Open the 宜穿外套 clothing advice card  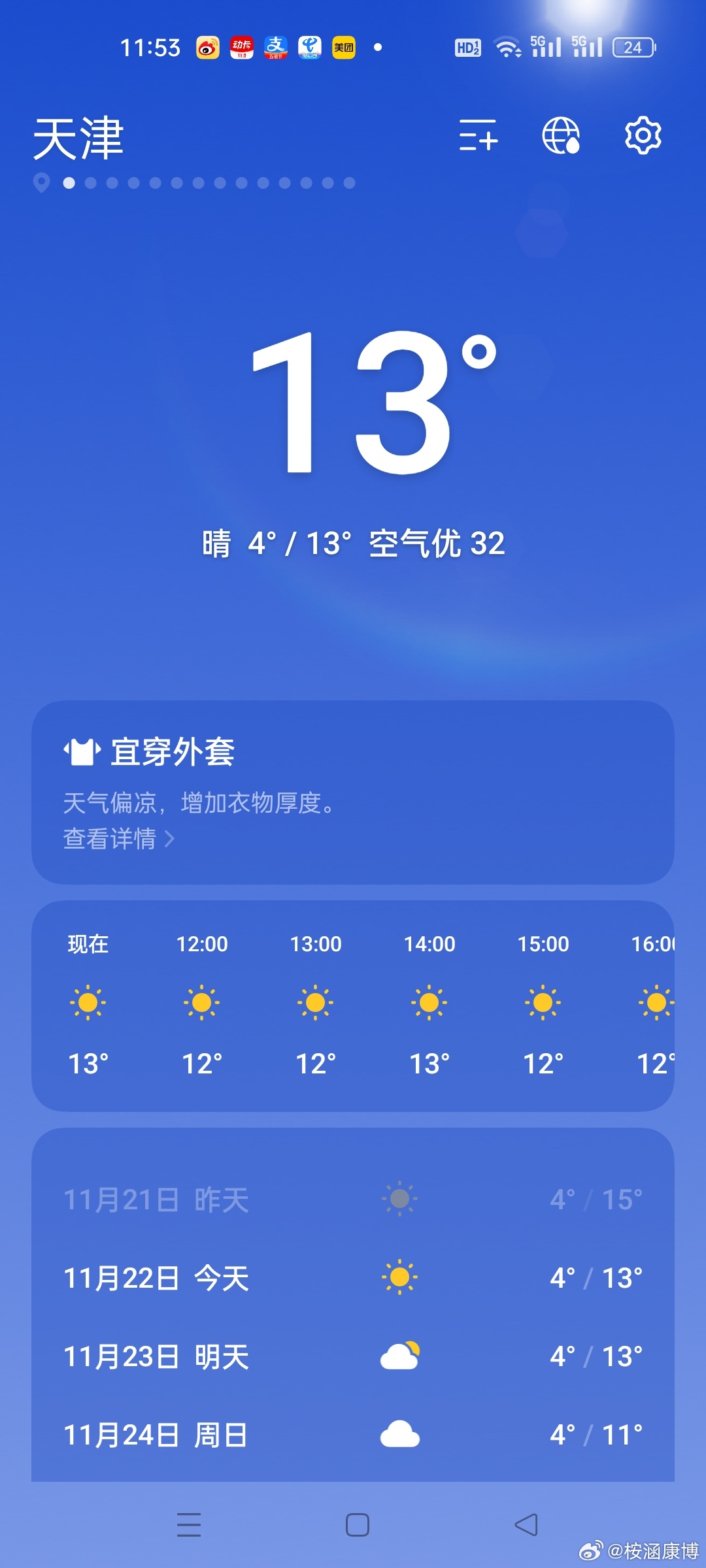(x=353, y=792)
